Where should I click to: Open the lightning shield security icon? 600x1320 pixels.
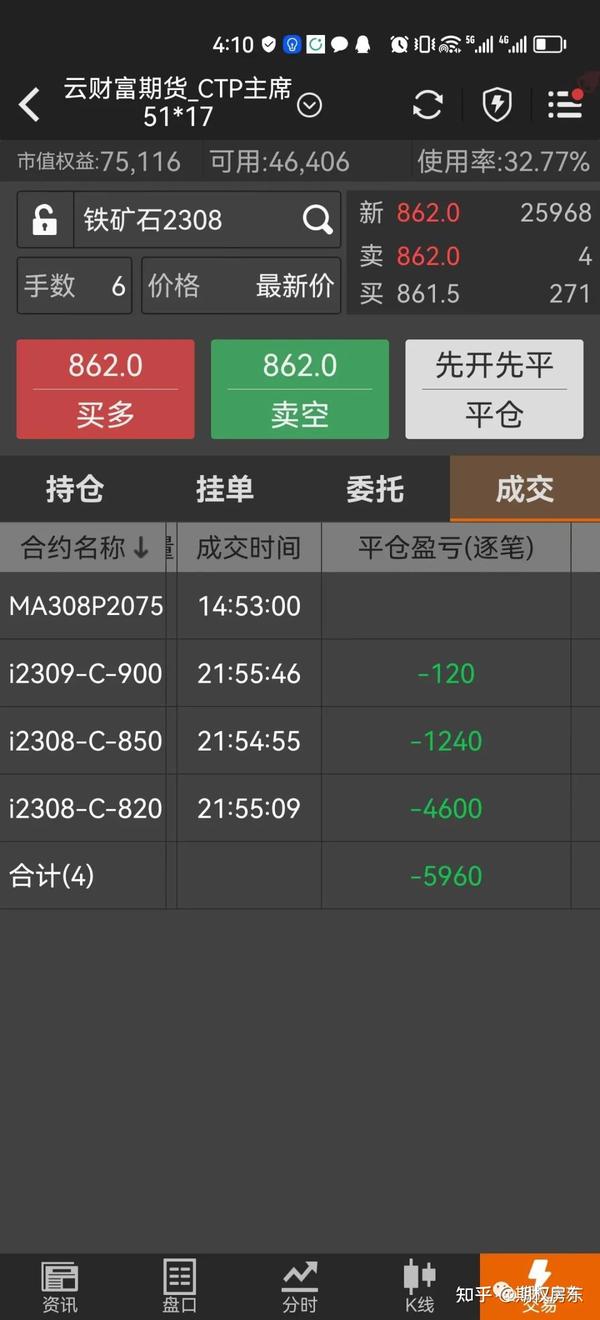click(497, 104)
